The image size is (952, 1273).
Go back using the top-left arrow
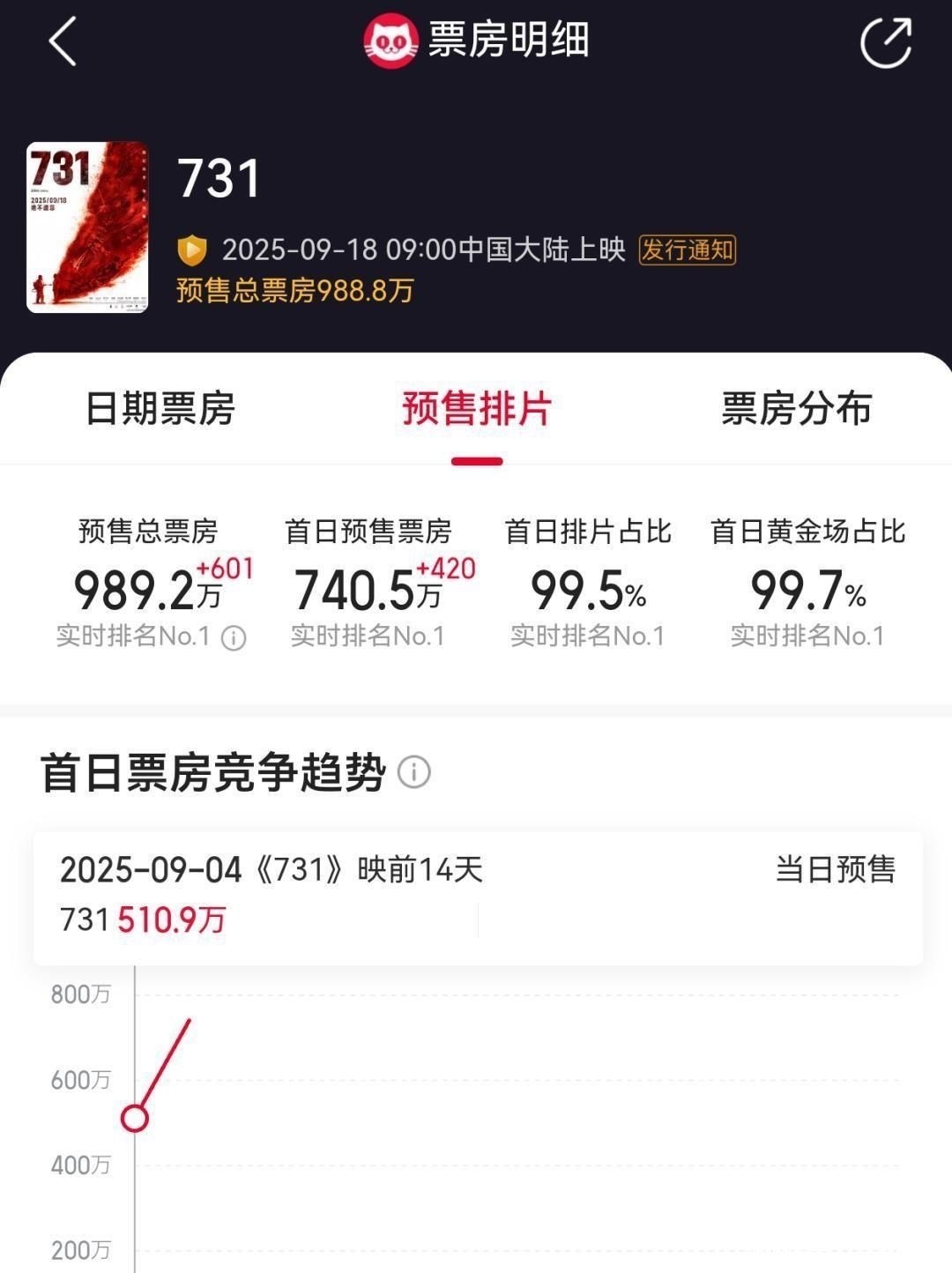tap(63, 41)
